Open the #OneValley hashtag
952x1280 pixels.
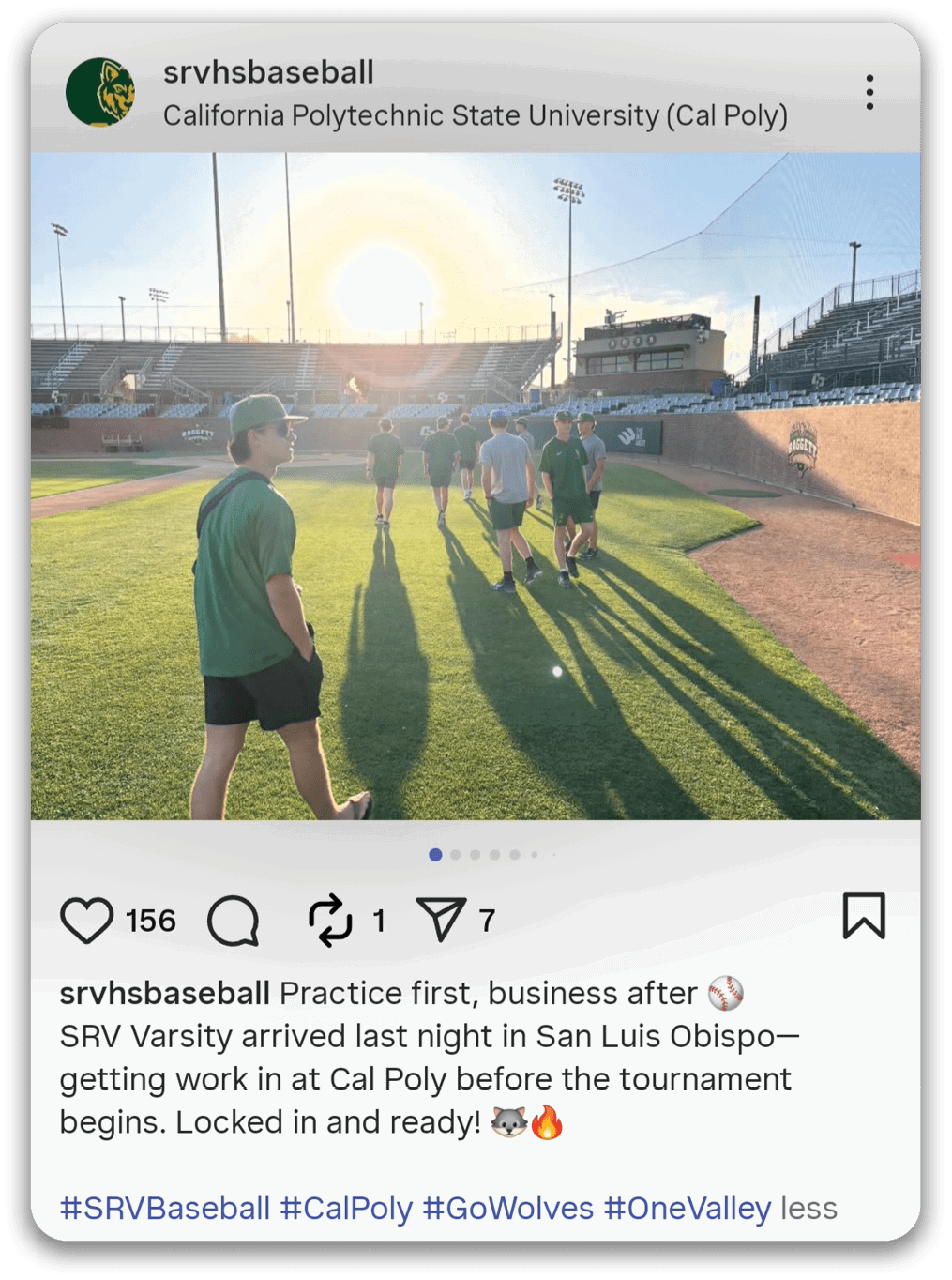pos(687,1208)
